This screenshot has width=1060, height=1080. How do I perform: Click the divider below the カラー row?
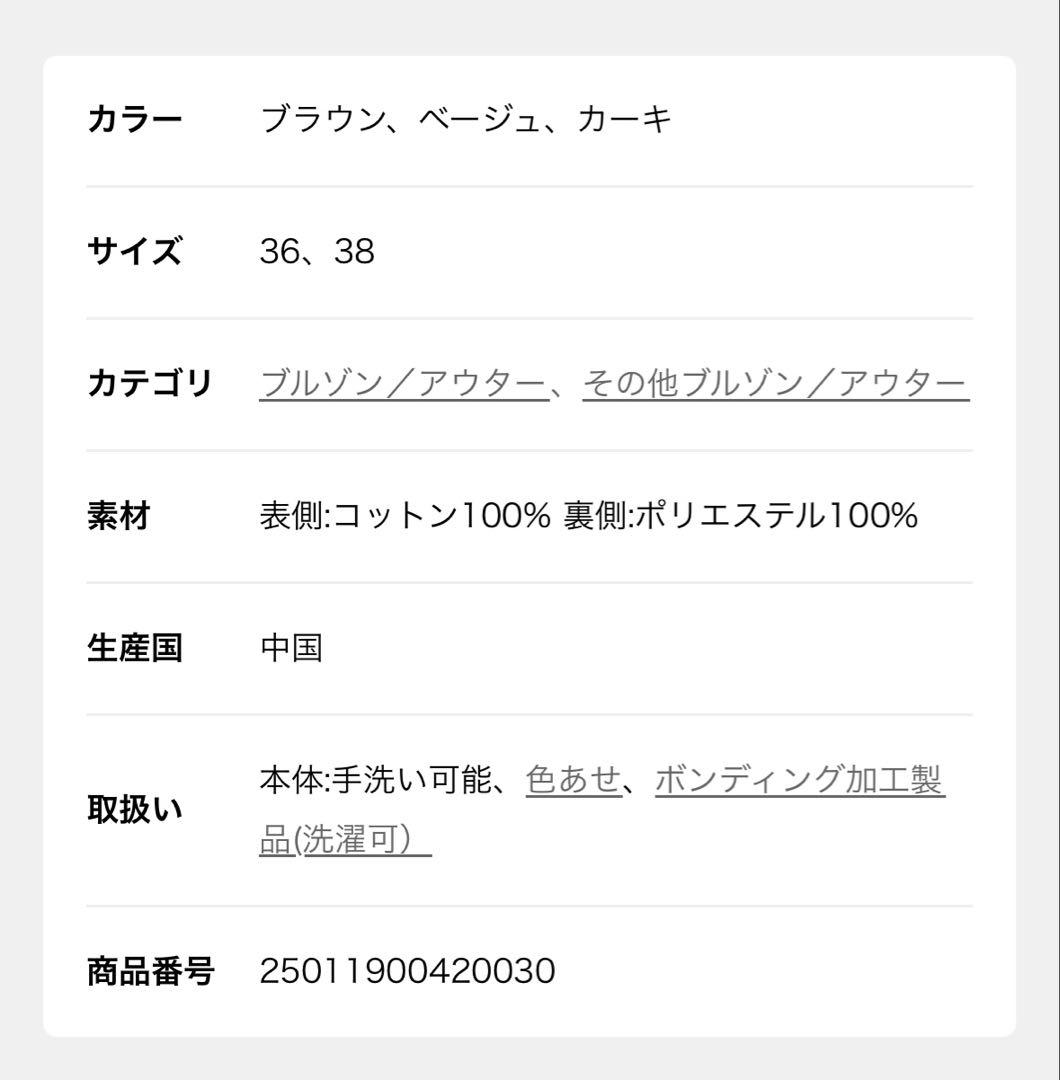(x=528, y=184)
